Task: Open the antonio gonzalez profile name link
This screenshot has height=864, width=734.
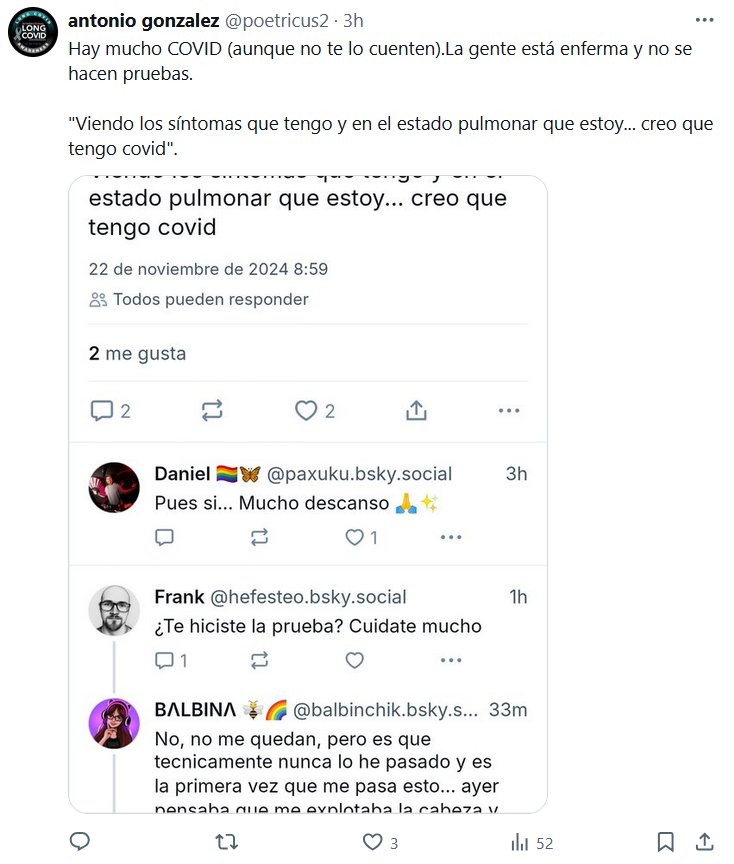Action: 144,20
